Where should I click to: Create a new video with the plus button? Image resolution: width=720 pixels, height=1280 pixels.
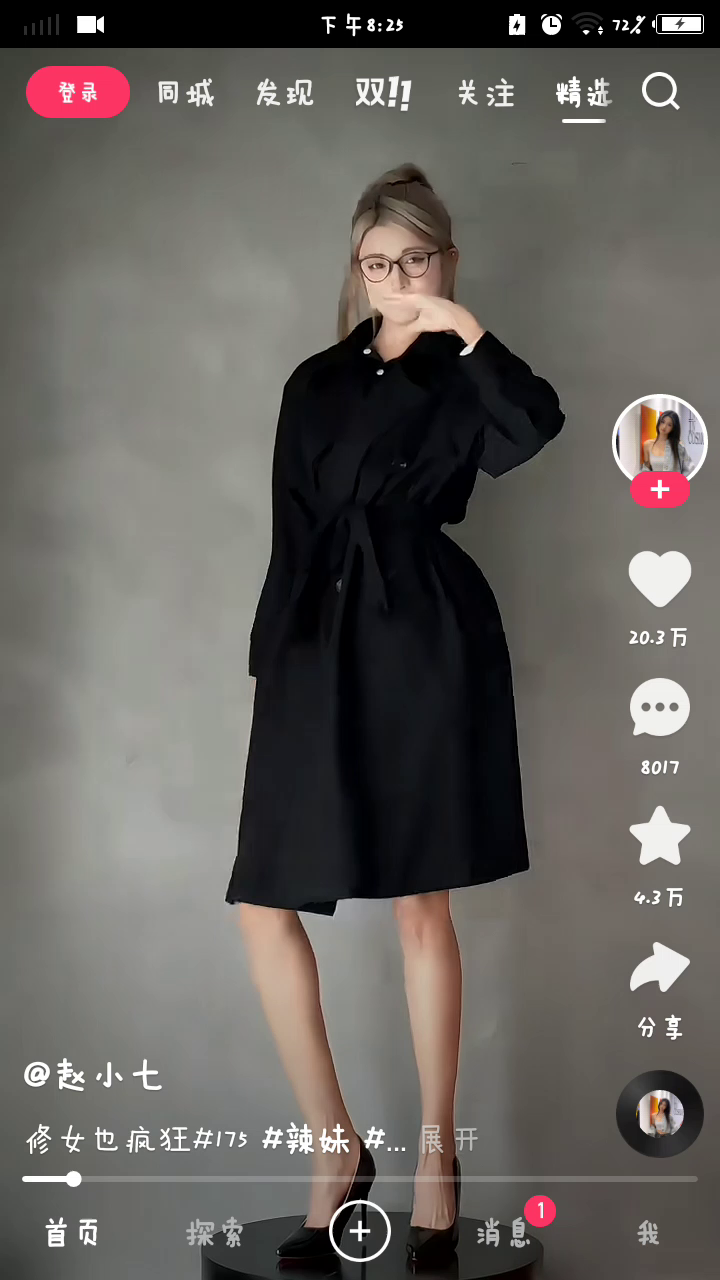(360, 1231)
